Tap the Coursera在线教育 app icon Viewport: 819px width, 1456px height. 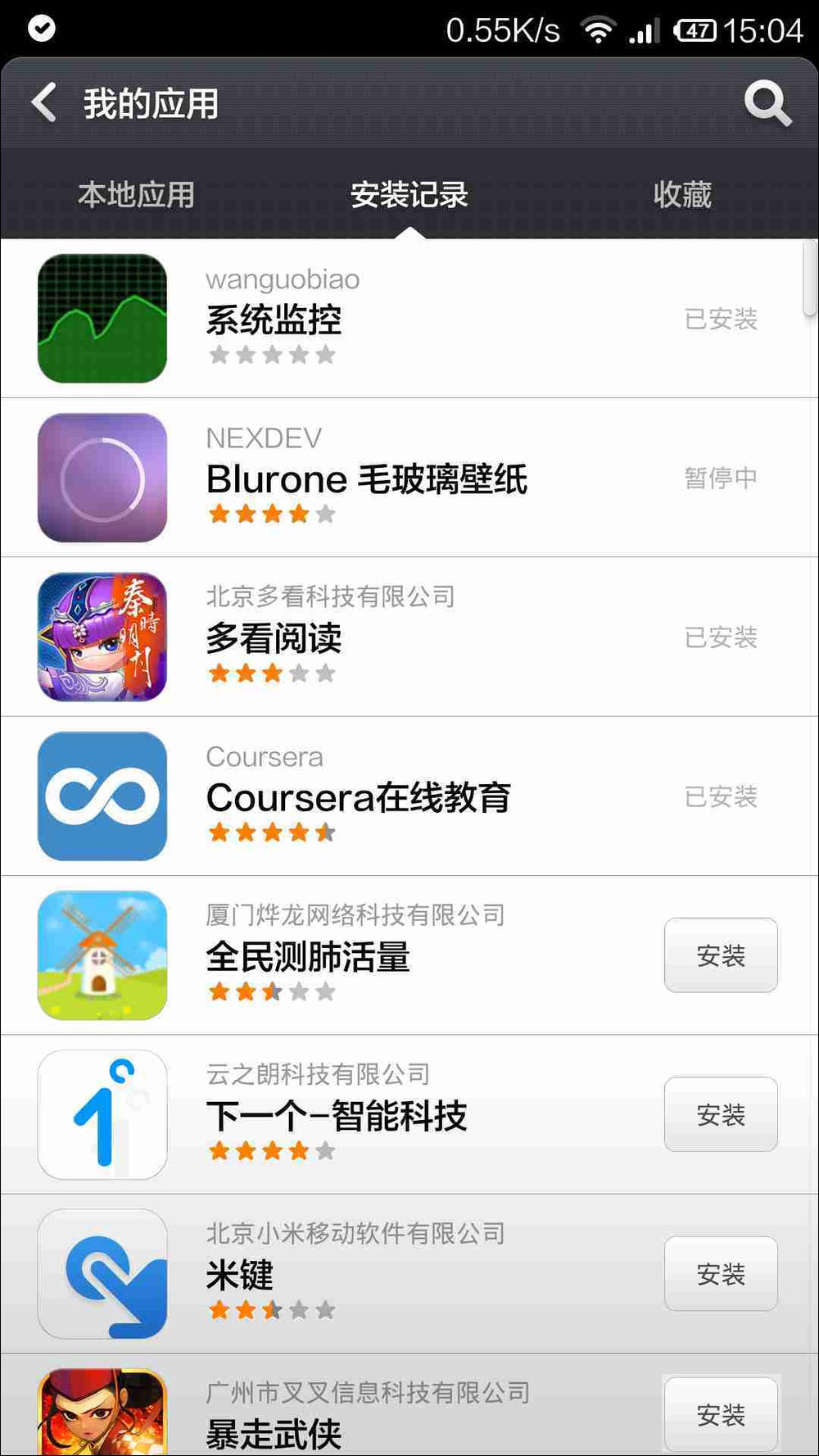102,795
